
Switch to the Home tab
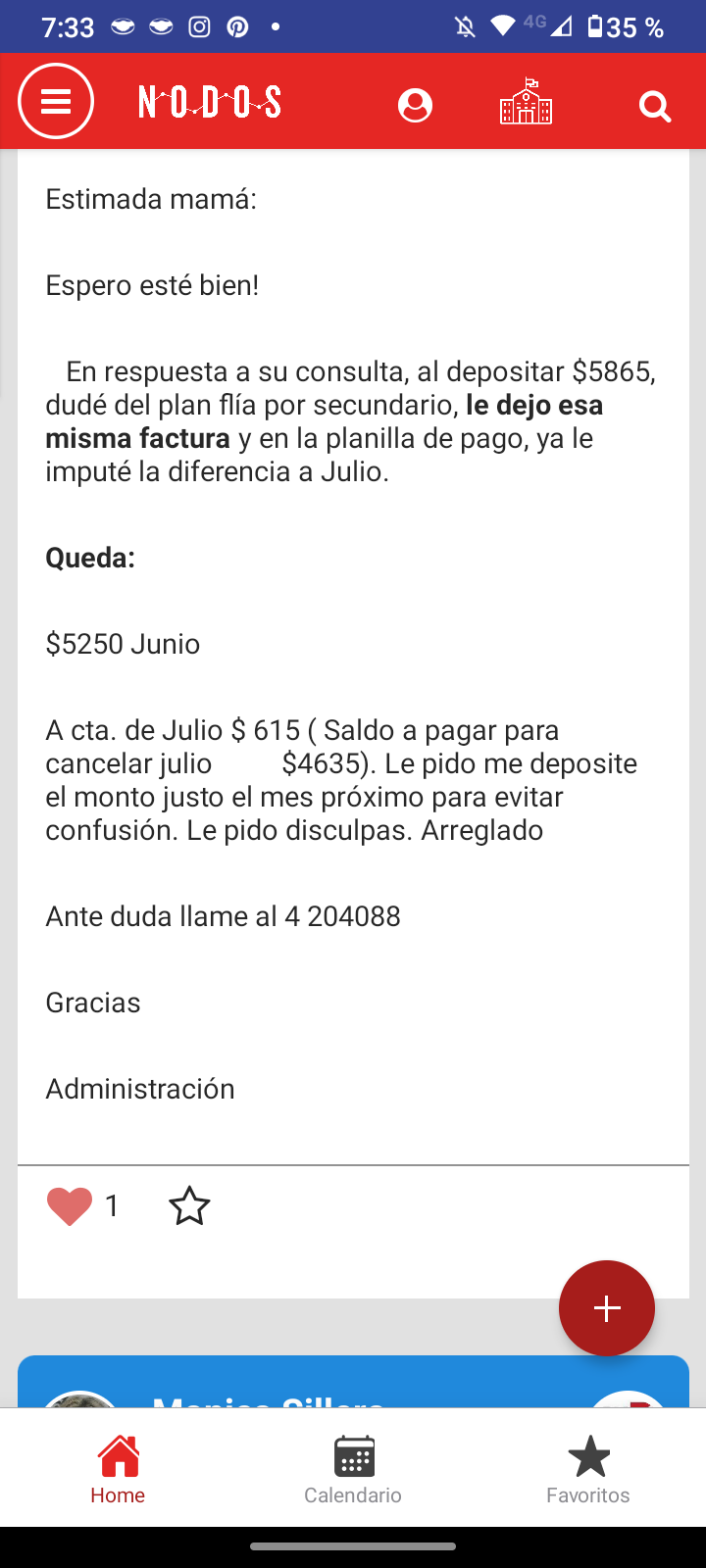[x=118, y=1468]
